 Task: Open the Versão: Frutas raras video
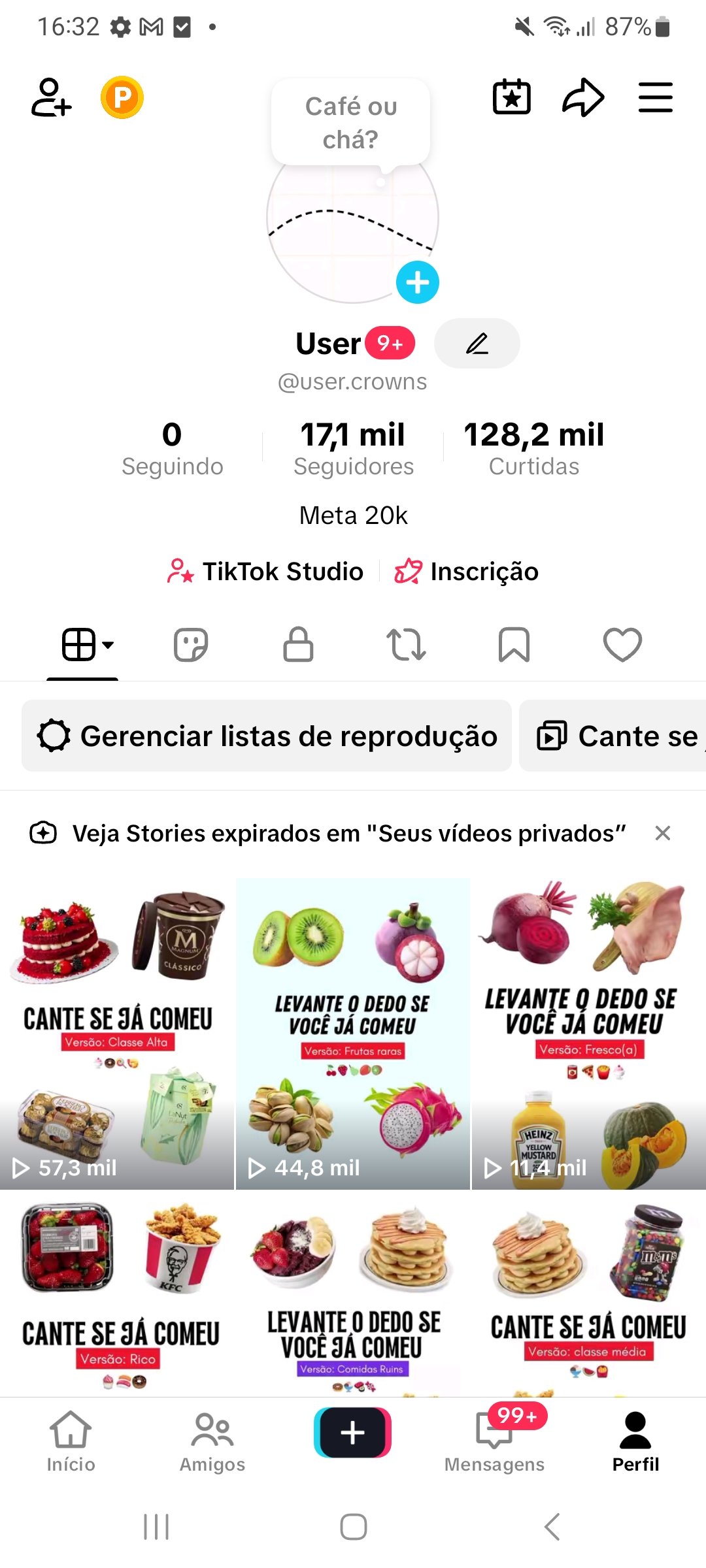pos(352,1034)
